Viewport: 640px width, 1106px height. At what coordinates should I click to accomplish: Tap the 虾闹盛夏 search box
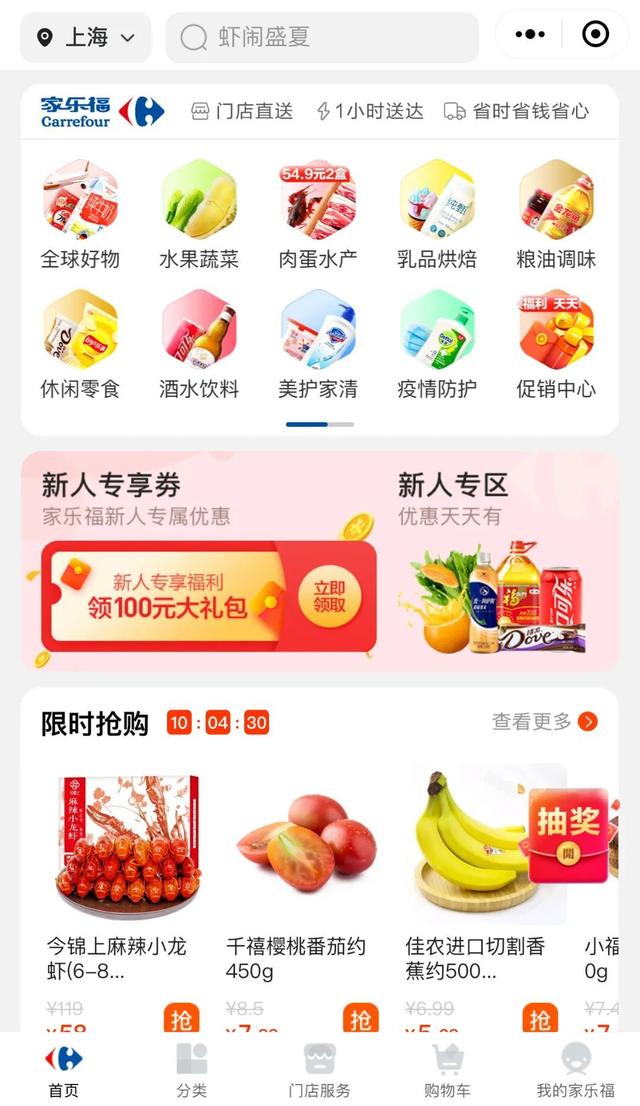pos(322,37)
